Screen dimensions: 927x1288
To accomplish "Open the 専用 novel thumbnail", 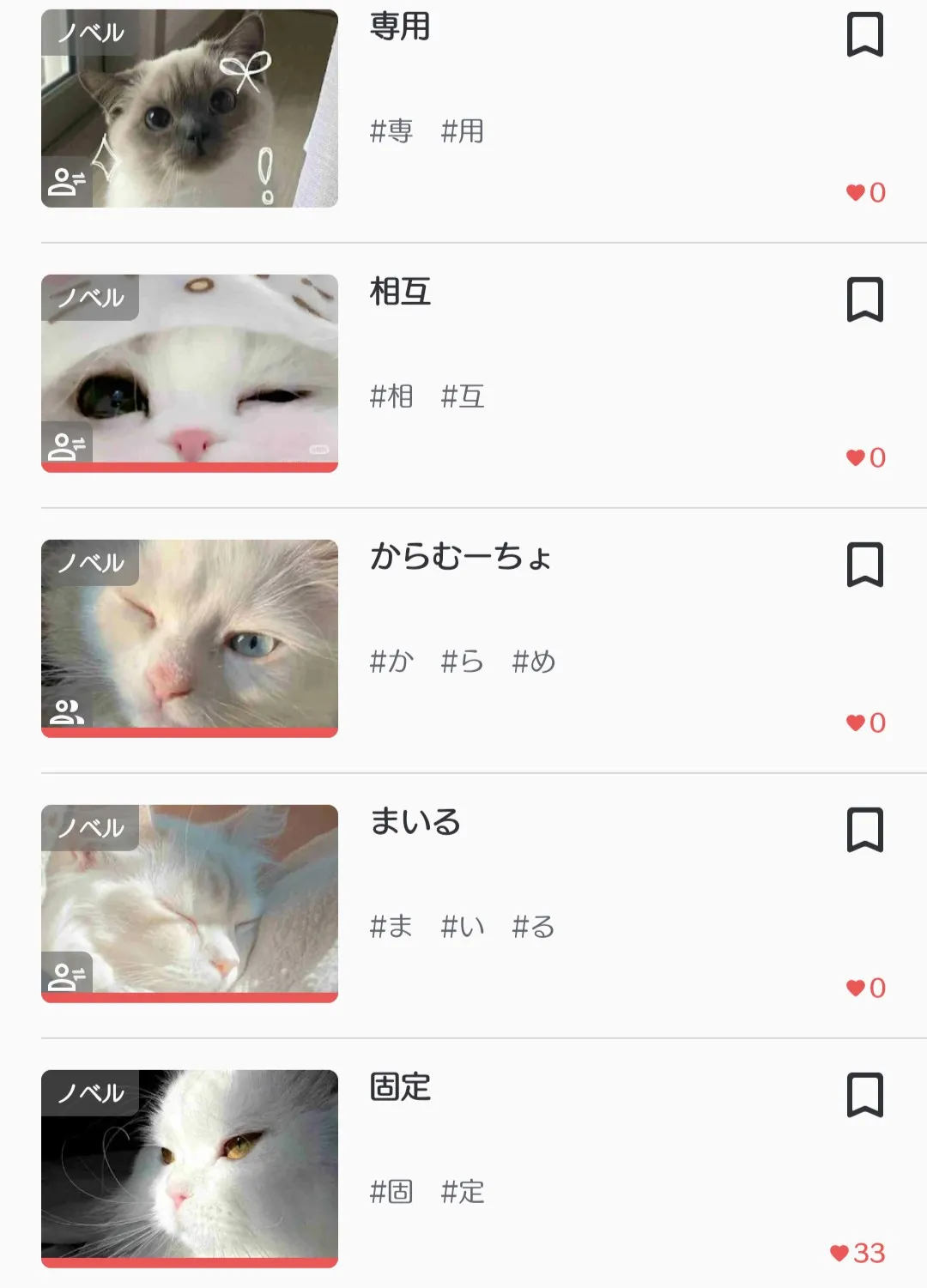I will tap(190, 108).
